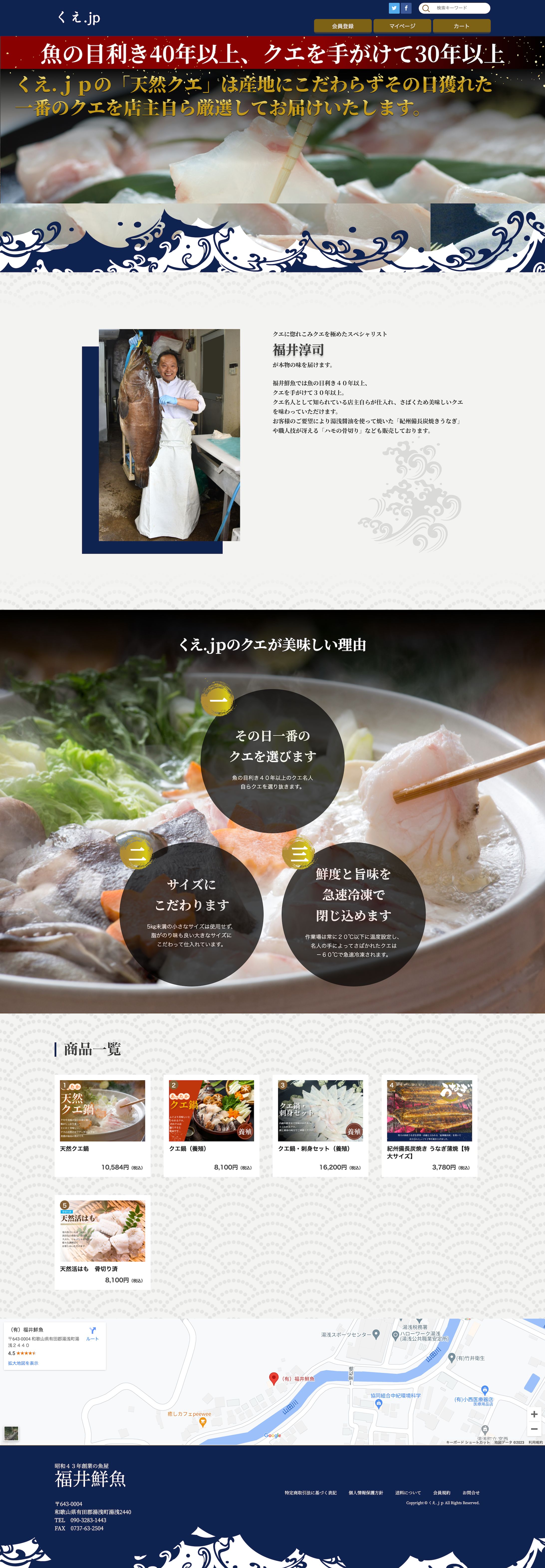Screen dimensions: 545x1568
Task: Open the Twitter icon link
Action: pyautogui.click(x=394, y=8)
